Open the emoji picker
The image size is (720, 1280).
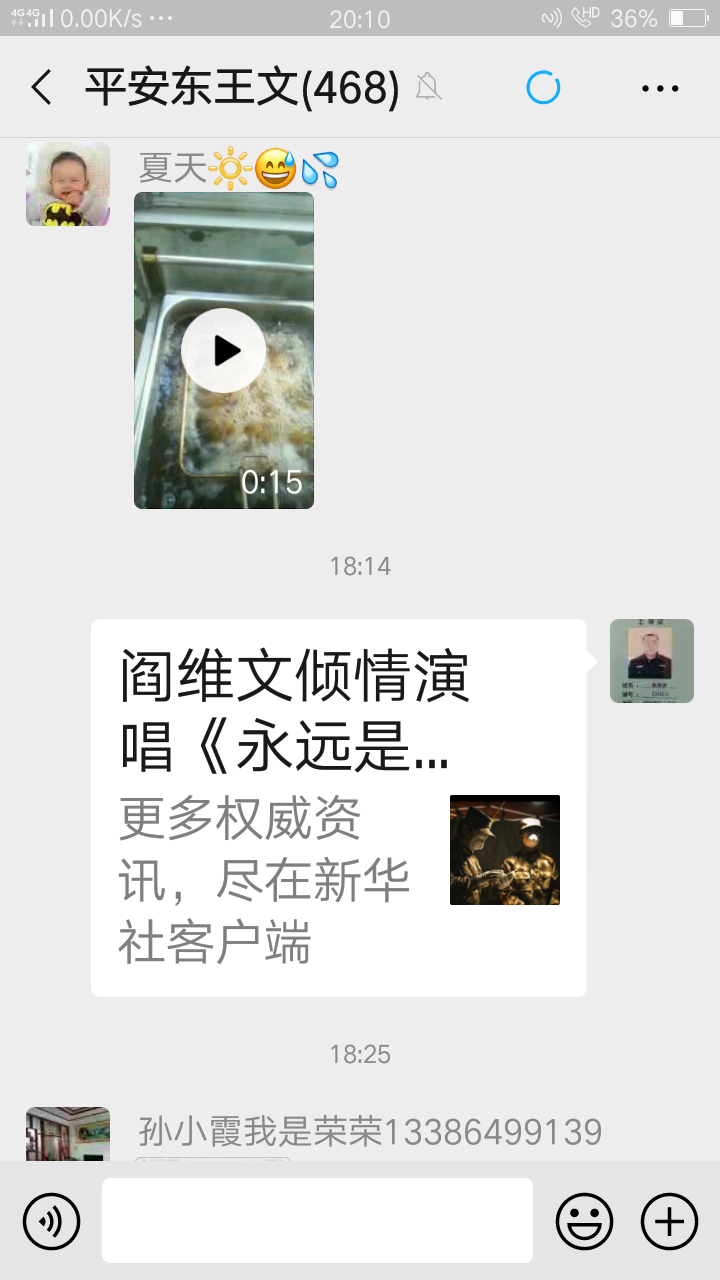point(584,1221)
